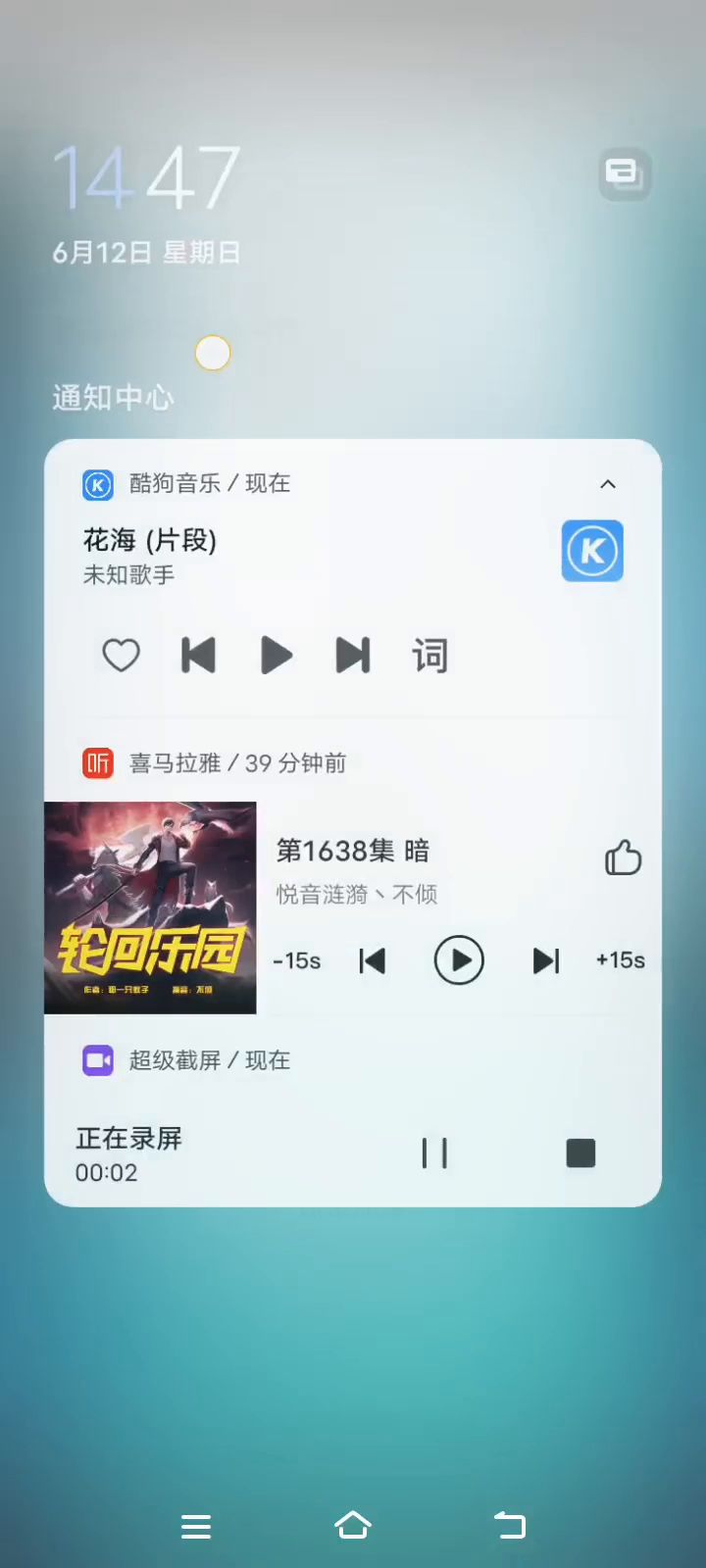
Task: Go to the home screen
Action: (x=353, y=1526)
